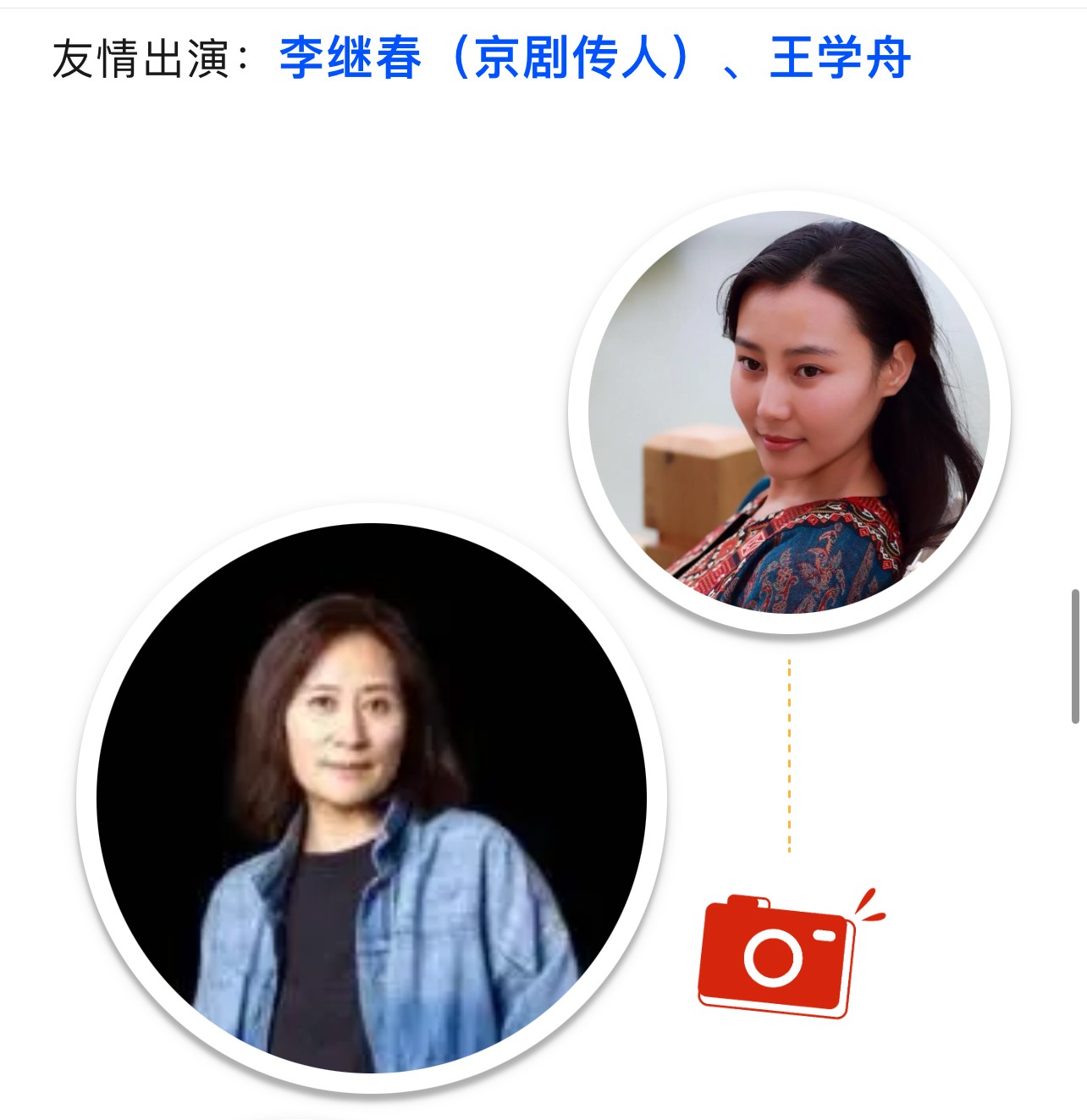Open the 王学舟 link
This screenshot has width=1087, height=1120.
point(839,58)
